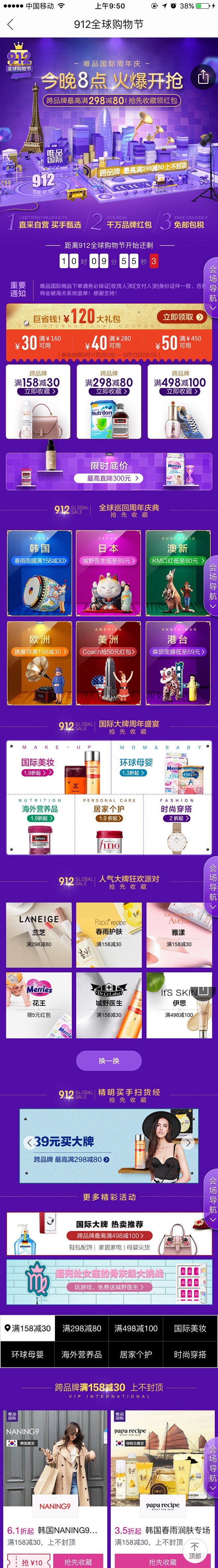Claim the 120 yuan gift pack coupon
The width and height of the screenshot is (218, 1568).
(178, 317)
